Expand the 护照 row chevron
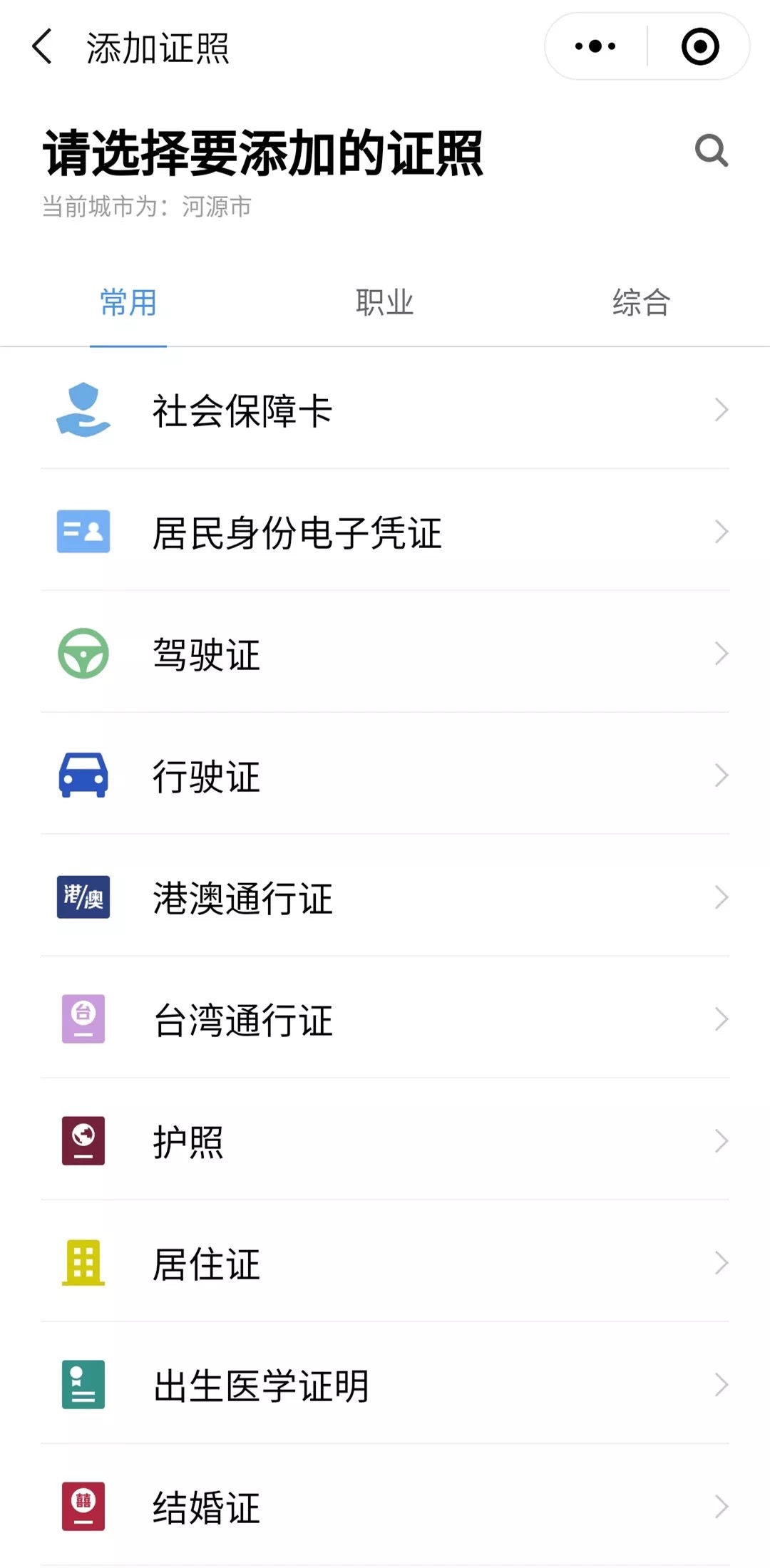 point(722,1140)
